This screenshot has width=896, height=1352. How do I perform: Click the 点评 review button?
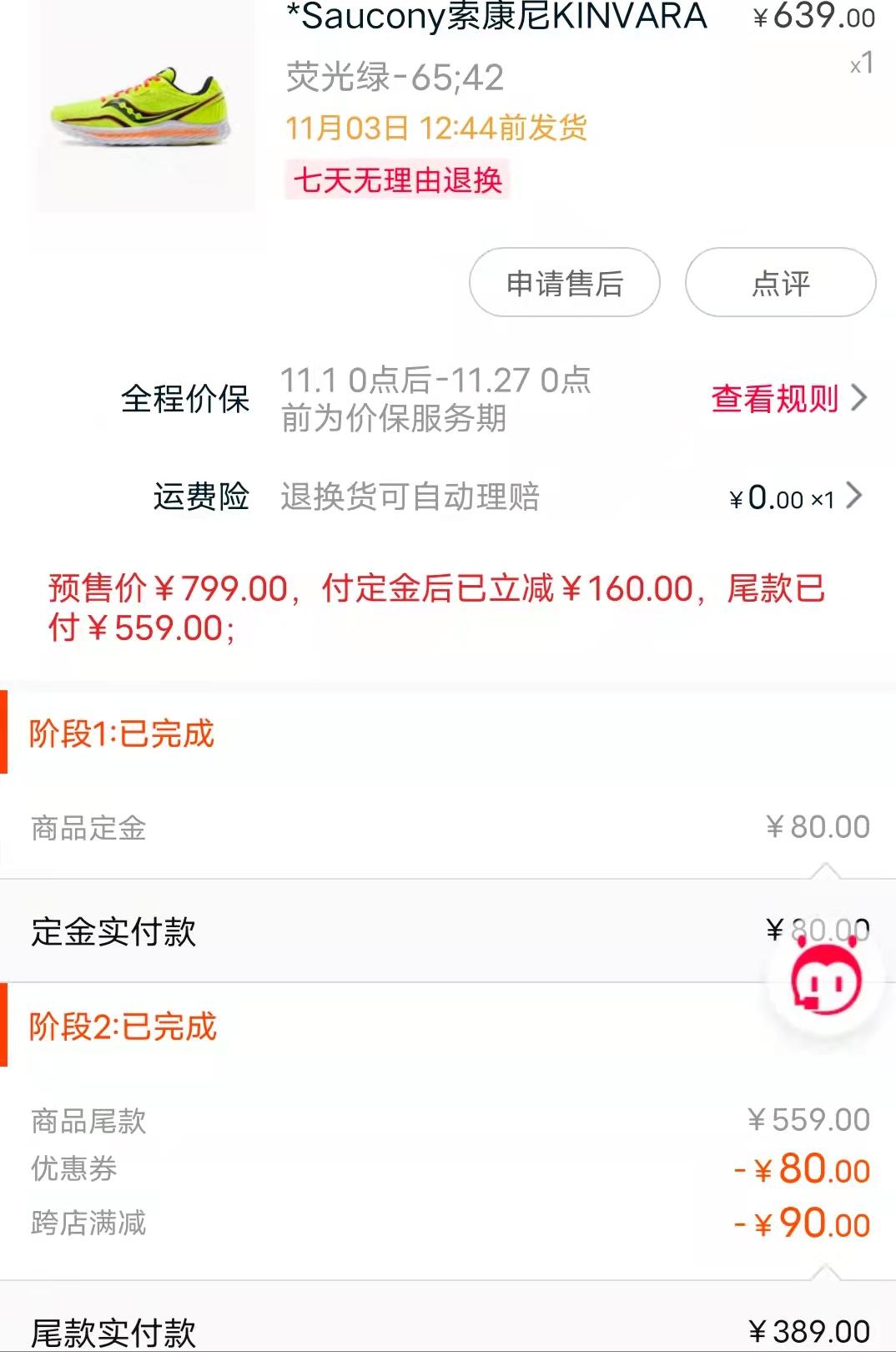pos(779,284)
